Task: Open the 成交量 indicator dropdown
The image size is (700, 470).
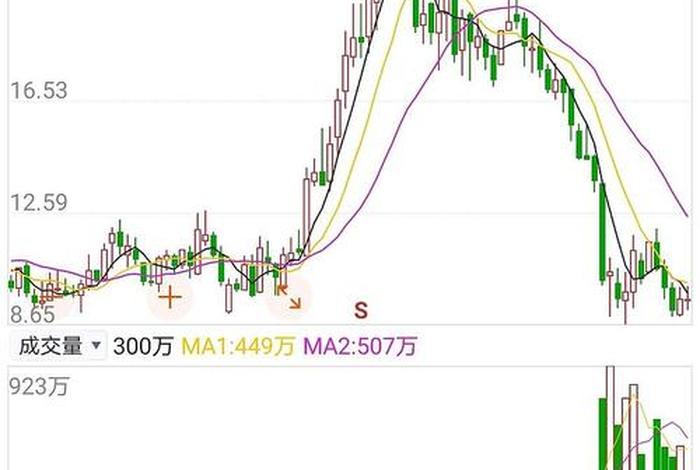Action: [58, 347]
